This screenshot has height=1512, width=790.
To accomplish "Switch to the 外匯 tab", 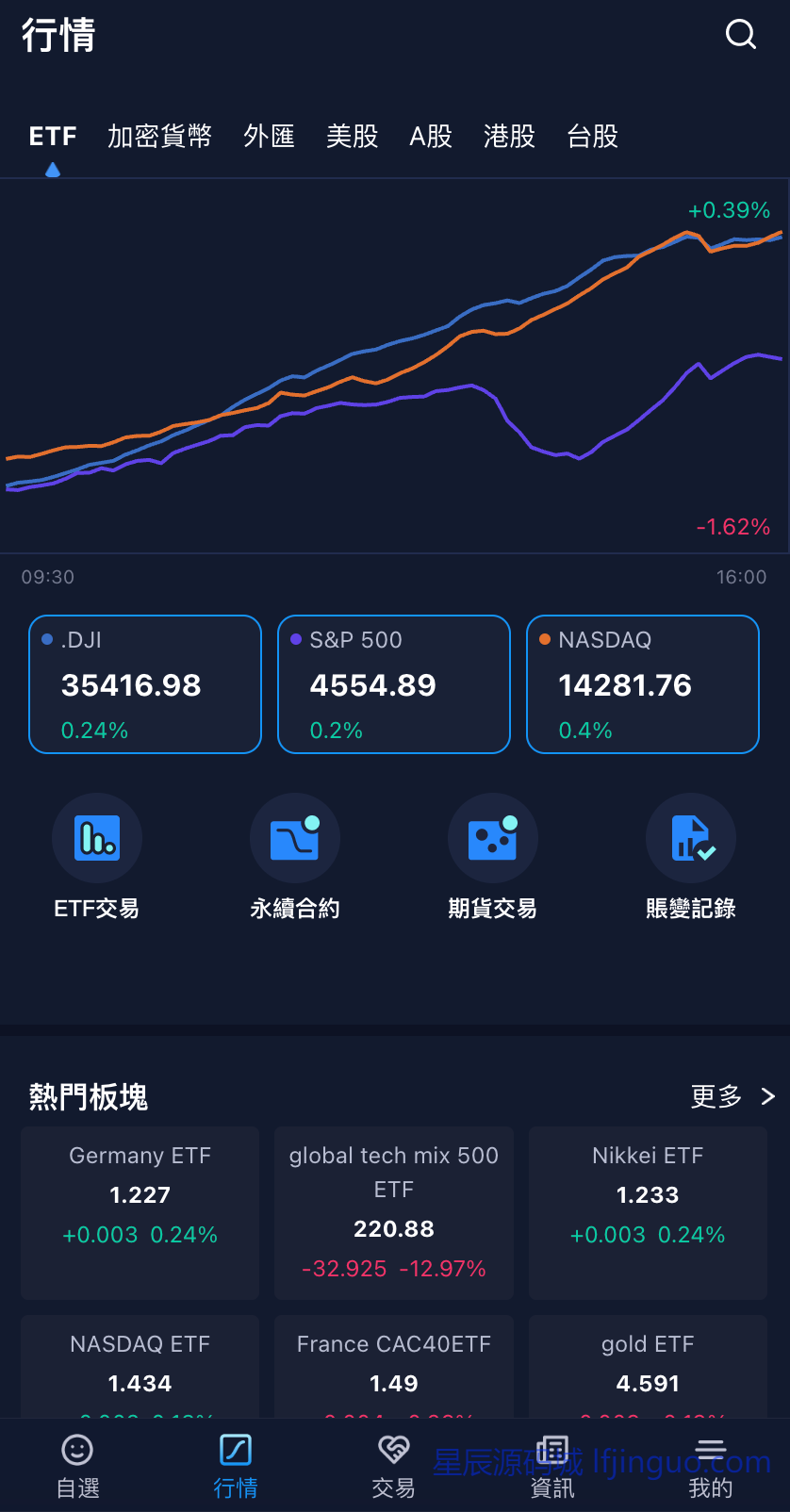I will pyautogui.click(x=269, y=137).
